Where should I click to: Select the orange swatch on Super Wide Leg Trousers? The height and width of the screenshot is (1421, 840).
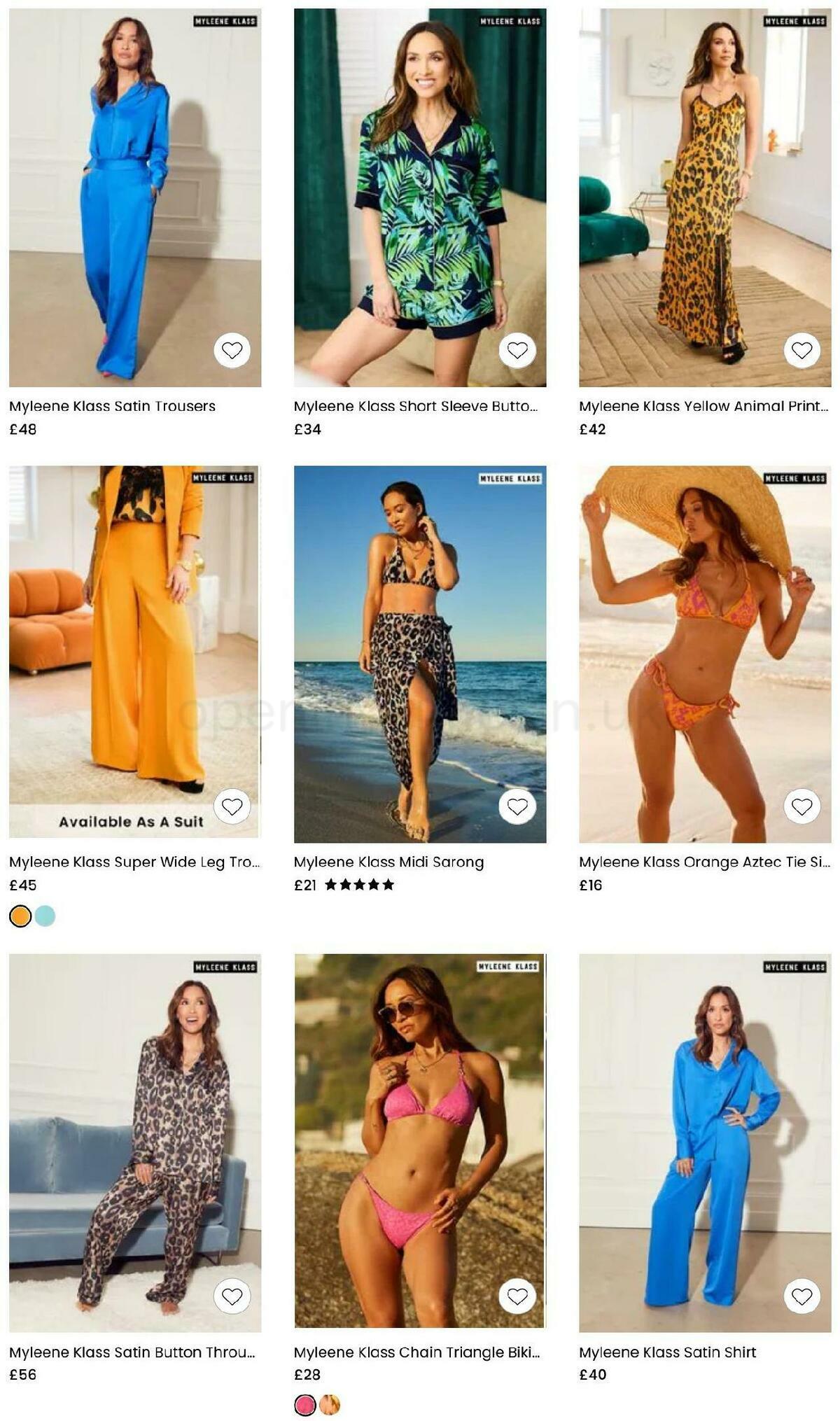tap(19, 916)
